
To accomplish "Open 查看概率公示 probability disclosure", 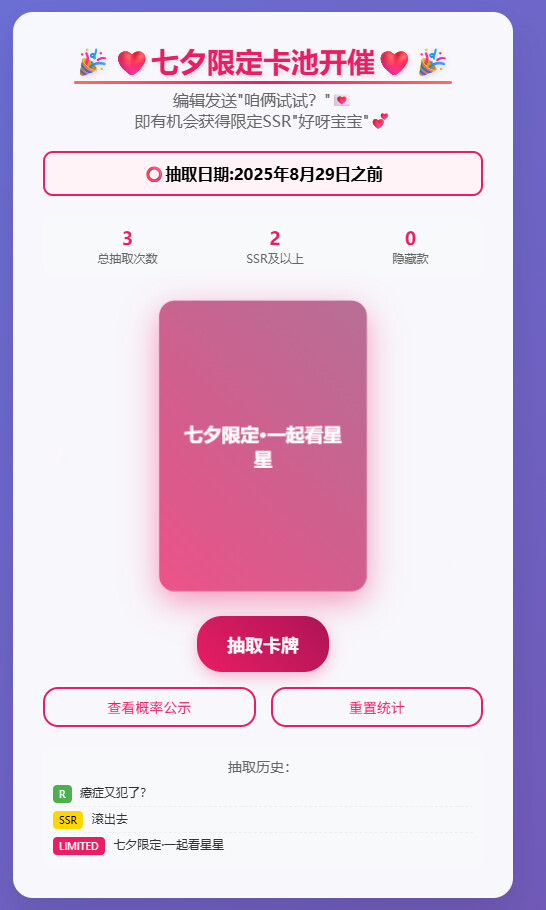I will pyautogui.click(x=149, y=707).
